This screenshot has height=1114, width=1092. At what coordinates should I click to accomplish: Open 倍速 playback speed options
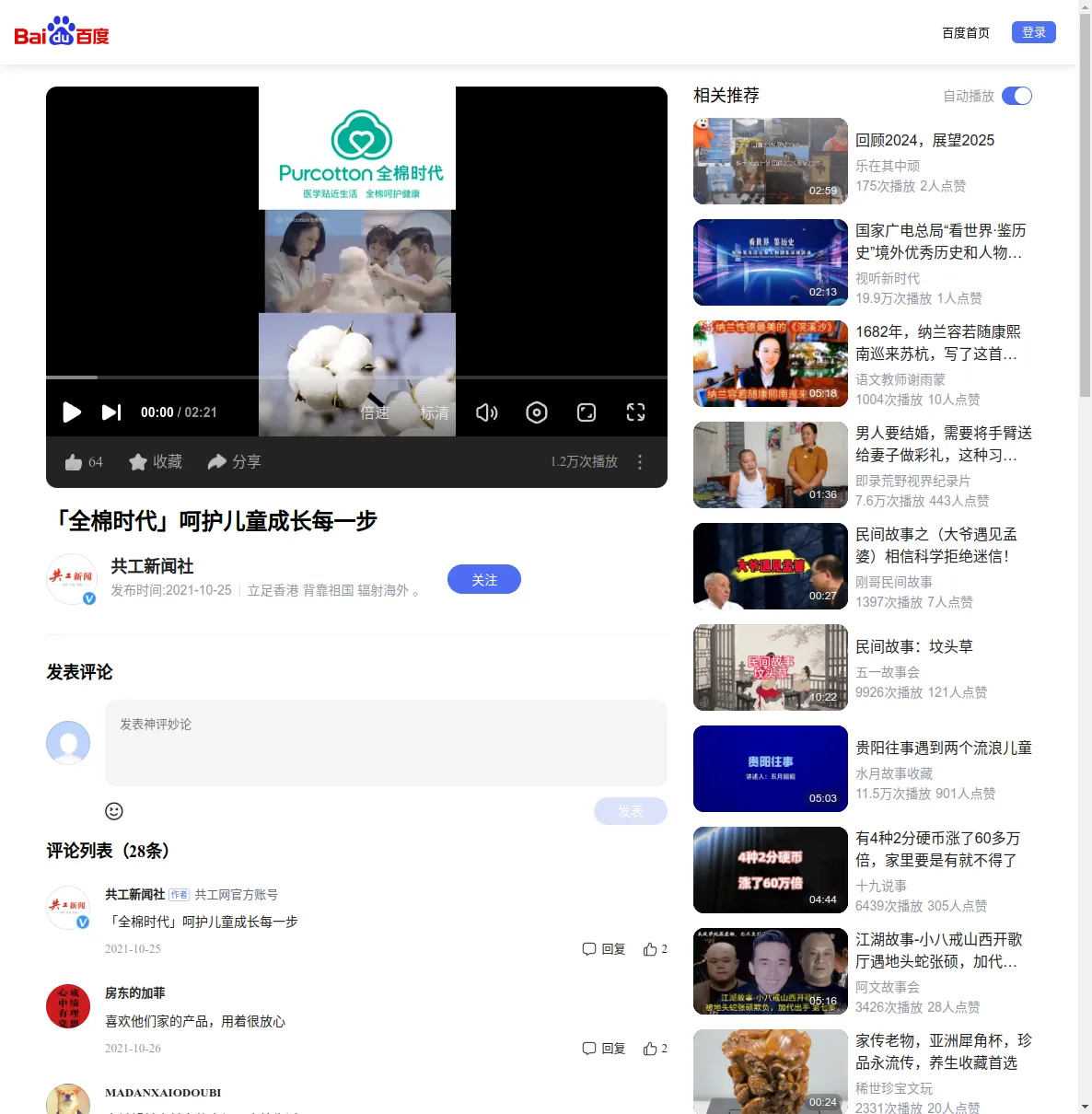(375, 412)
